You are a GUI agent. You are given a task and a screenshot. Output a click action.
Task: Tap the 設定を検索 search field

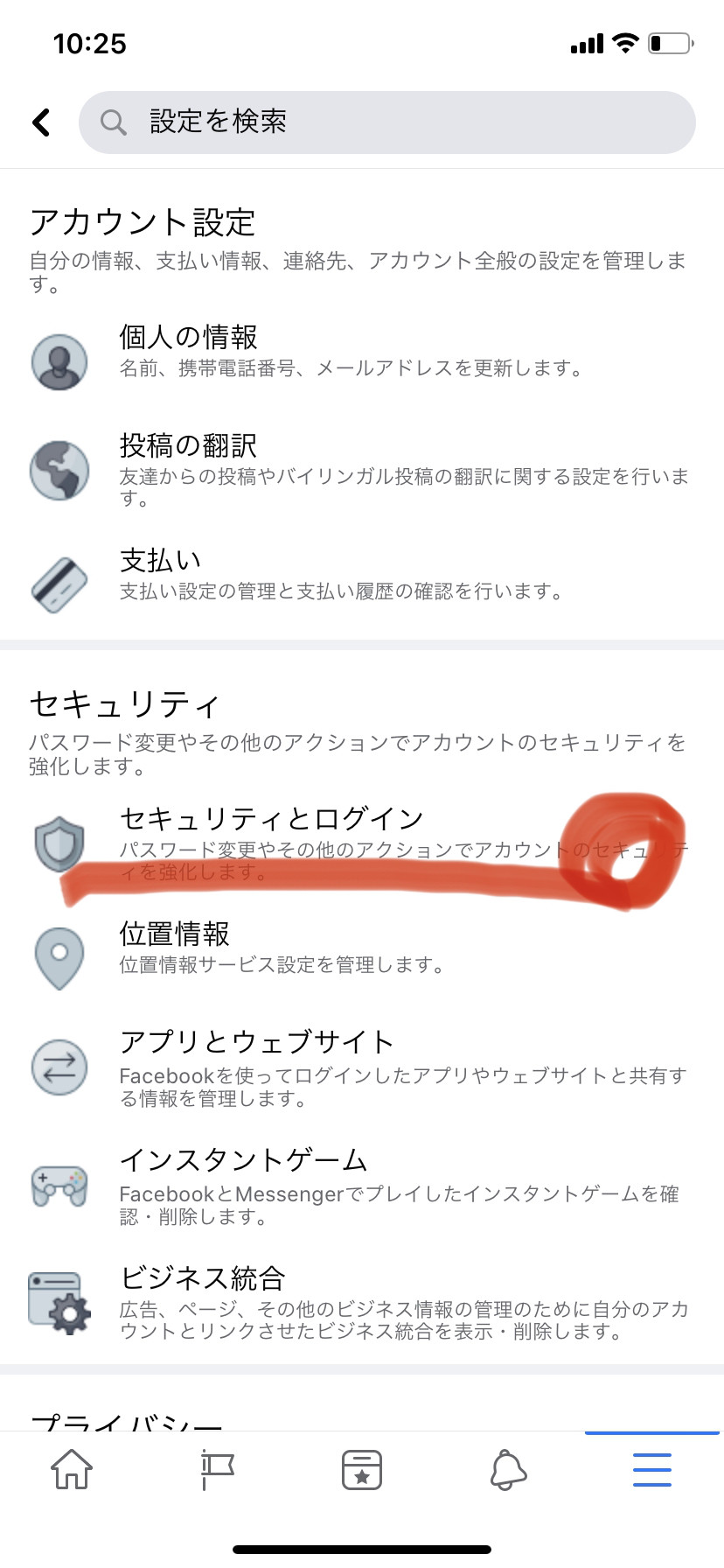[x=387, y=122]
